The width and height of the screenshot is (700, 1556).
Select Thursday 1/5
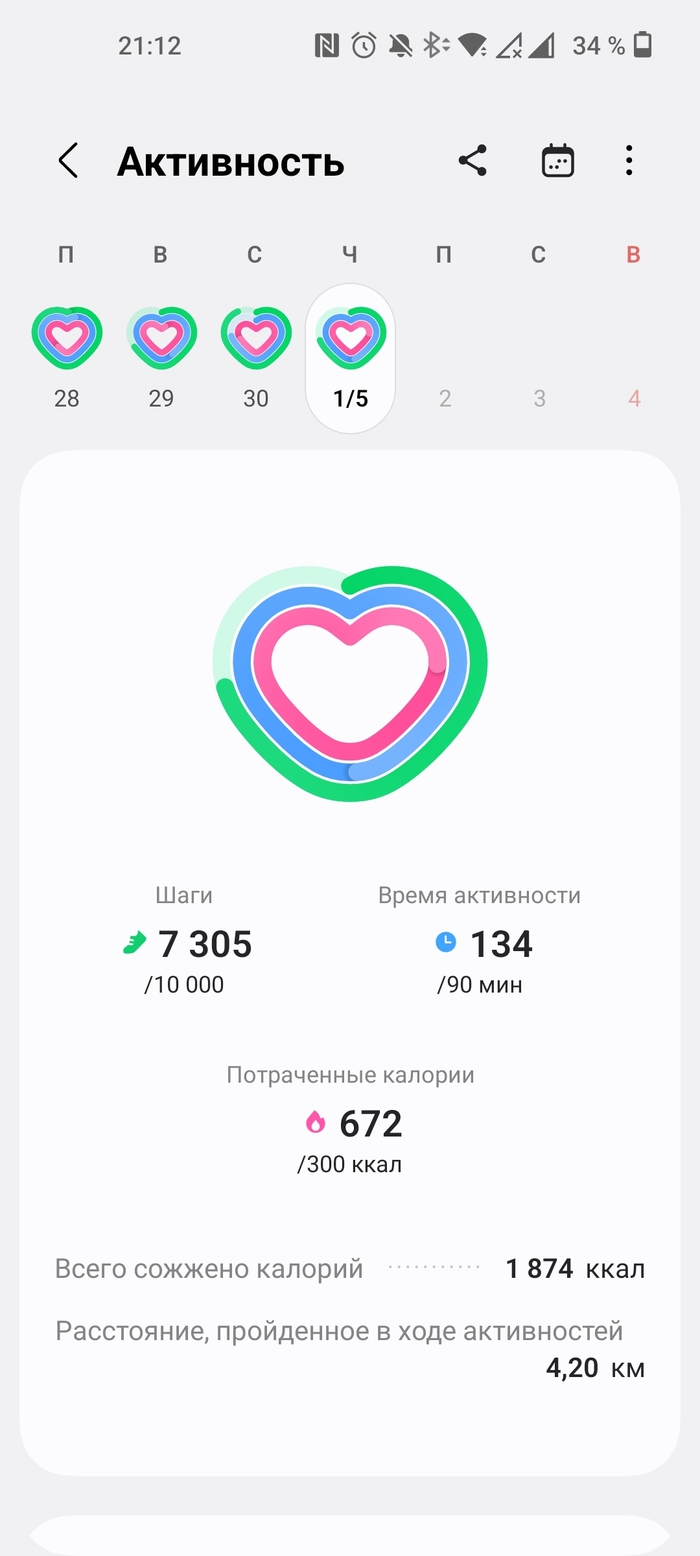[x=350, y=357]
